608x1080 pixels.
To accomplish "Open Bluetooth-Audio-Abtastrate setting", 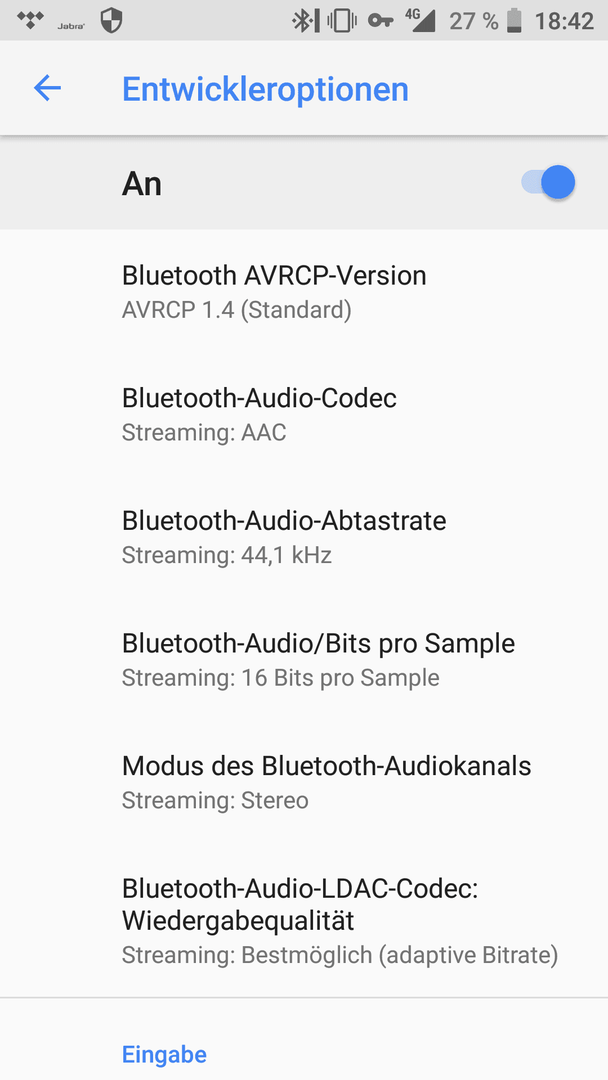I will point(304,537).
